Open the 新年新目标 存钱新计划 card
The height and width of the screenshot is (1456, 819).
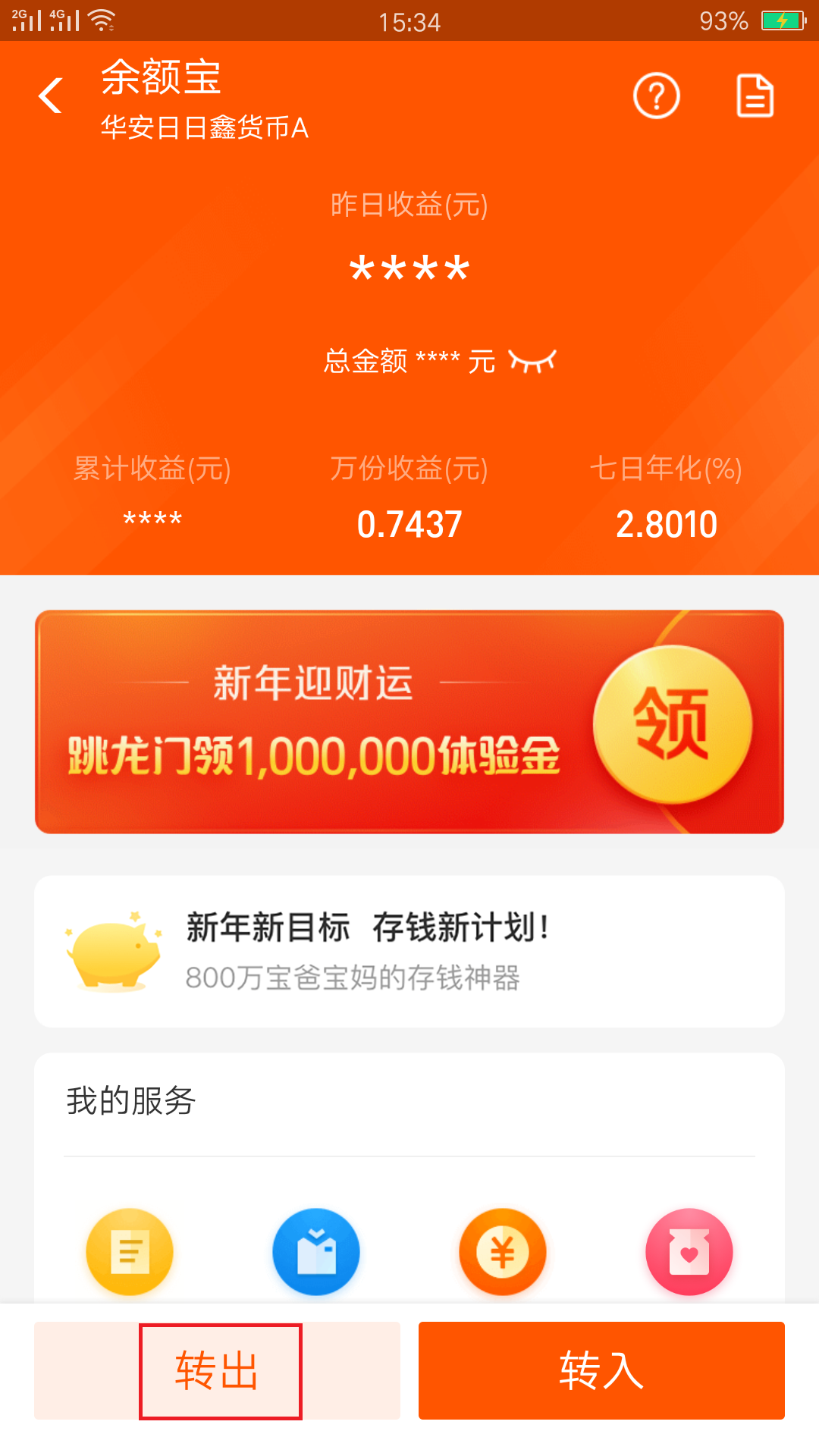(409, 952)
